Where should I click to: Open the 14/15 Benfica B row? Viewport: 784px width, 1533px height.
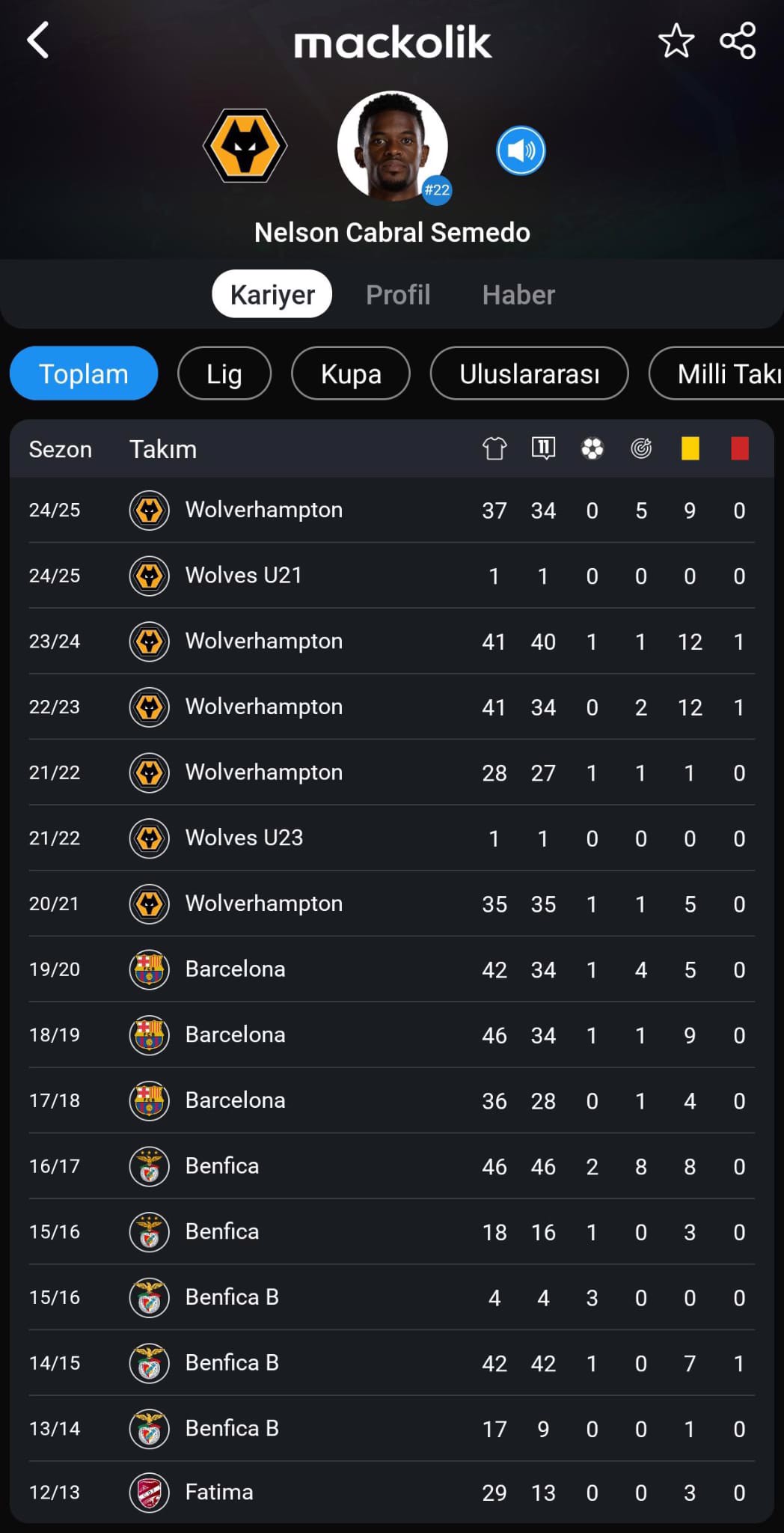pos(392,1363)
